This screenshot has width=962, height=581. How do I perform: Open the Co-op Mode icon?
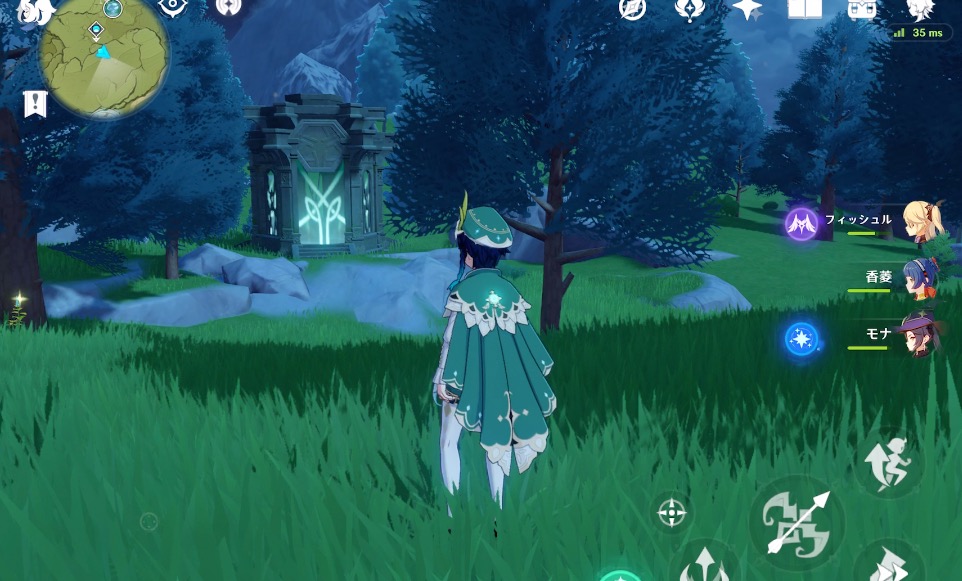[x=919, y=9]
